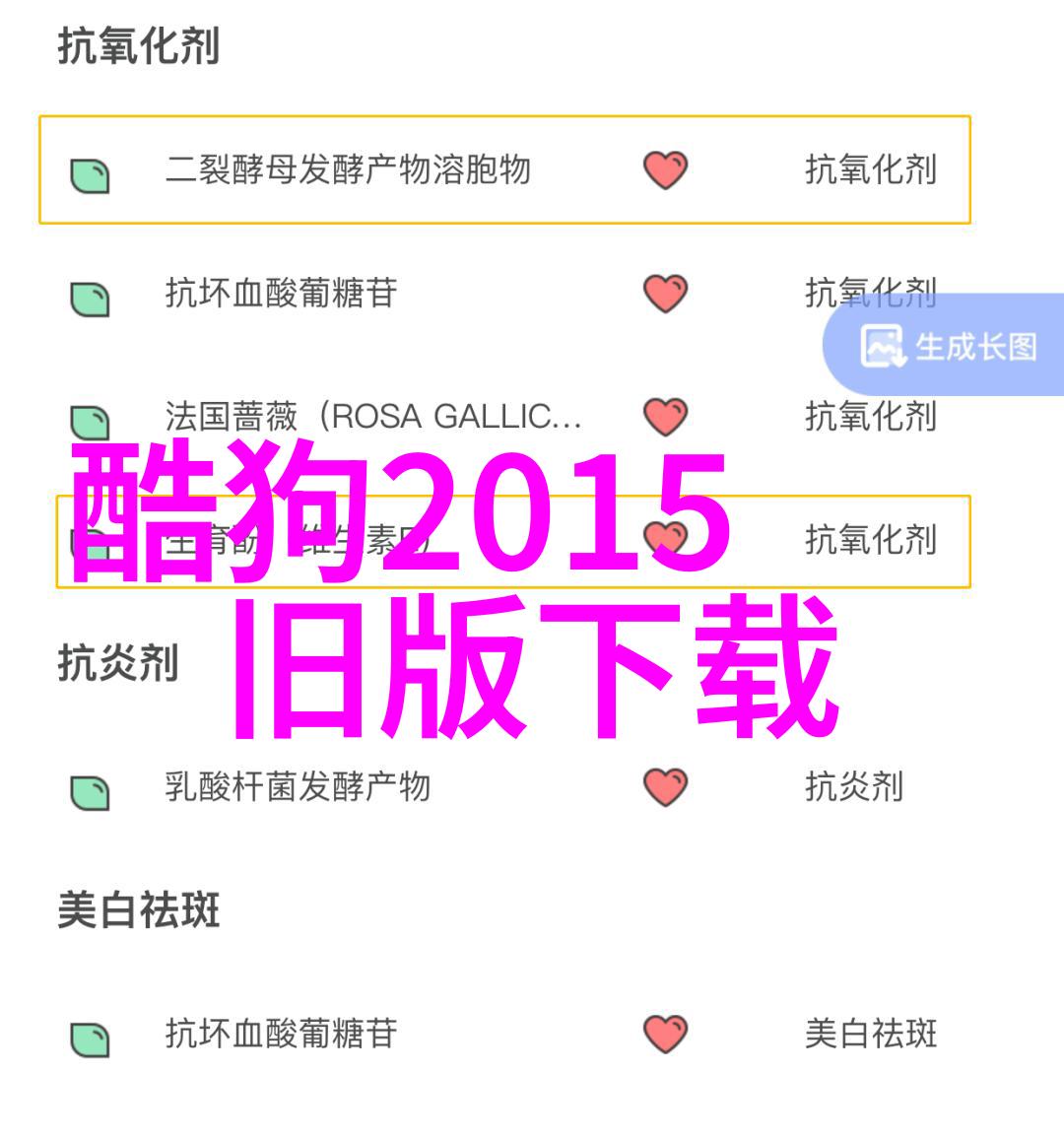Open the 二裂酵母发酵产物溶胞物 ingredient row
This screenshot has width=1064, height=1140.
348,170
